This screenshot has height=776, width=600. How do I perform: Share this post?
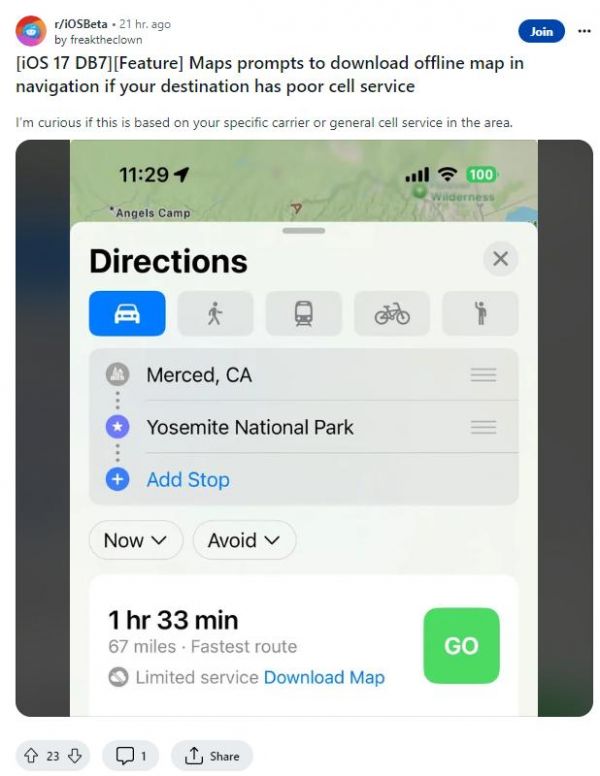[212, 756]
